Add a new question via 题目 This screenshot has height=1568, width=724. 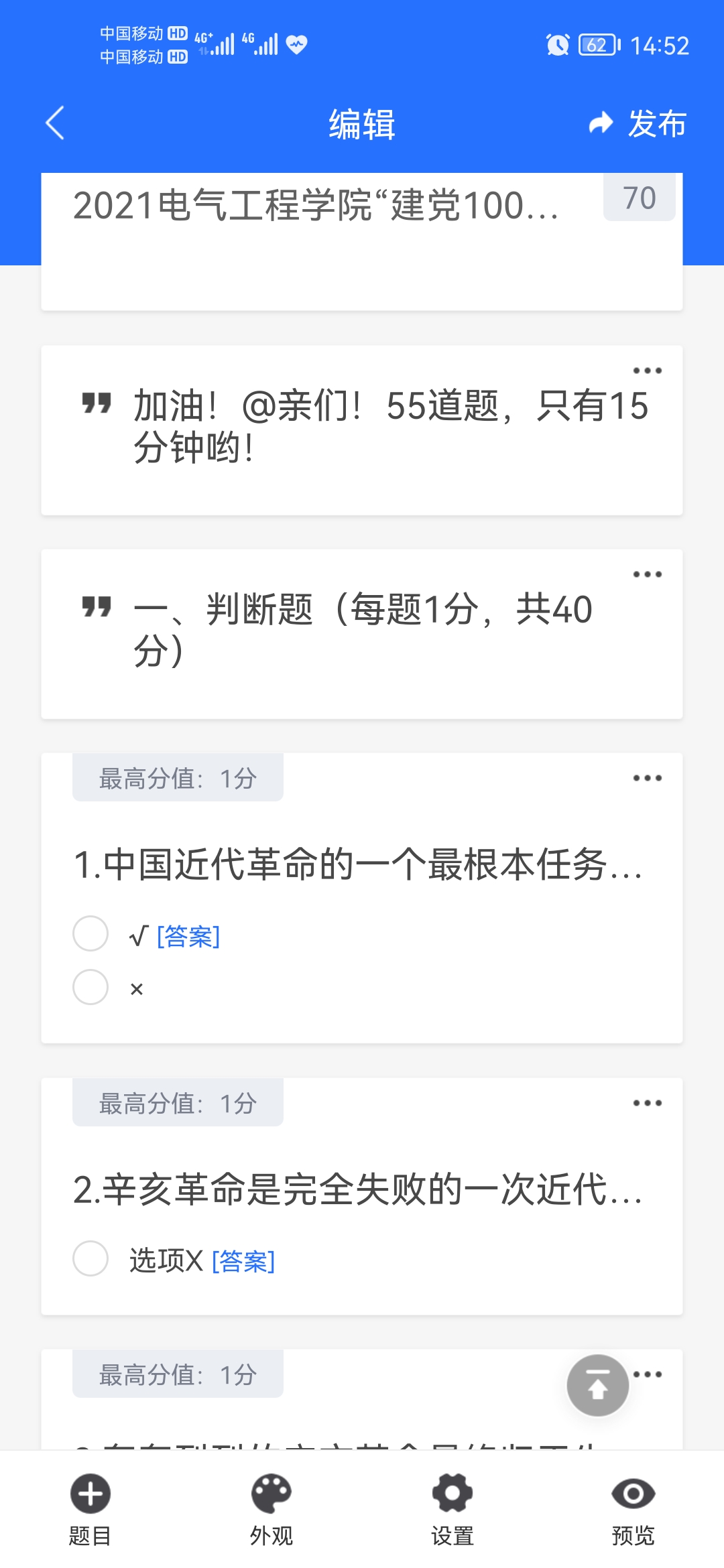[90, 1509]
